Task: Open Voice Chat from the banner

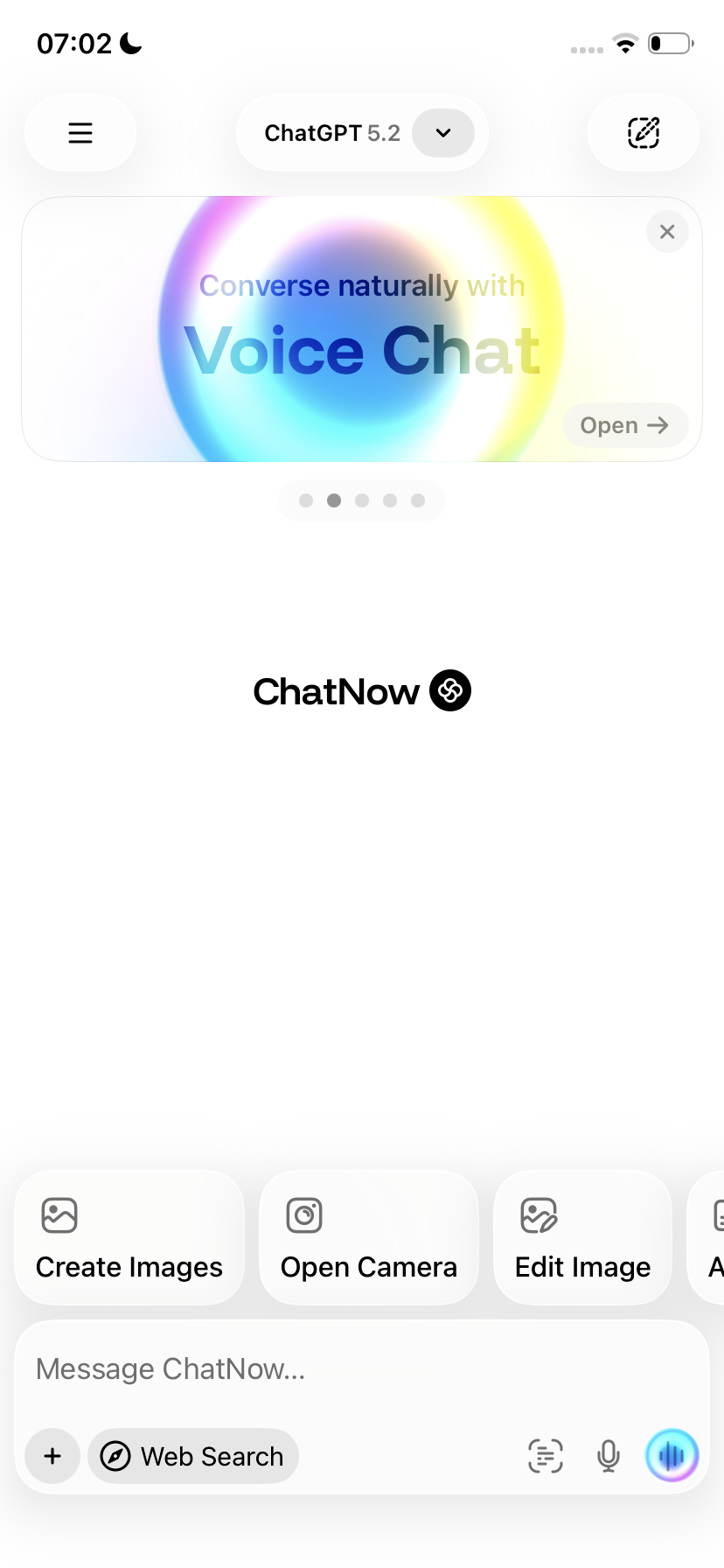Action: click(624, 425)
